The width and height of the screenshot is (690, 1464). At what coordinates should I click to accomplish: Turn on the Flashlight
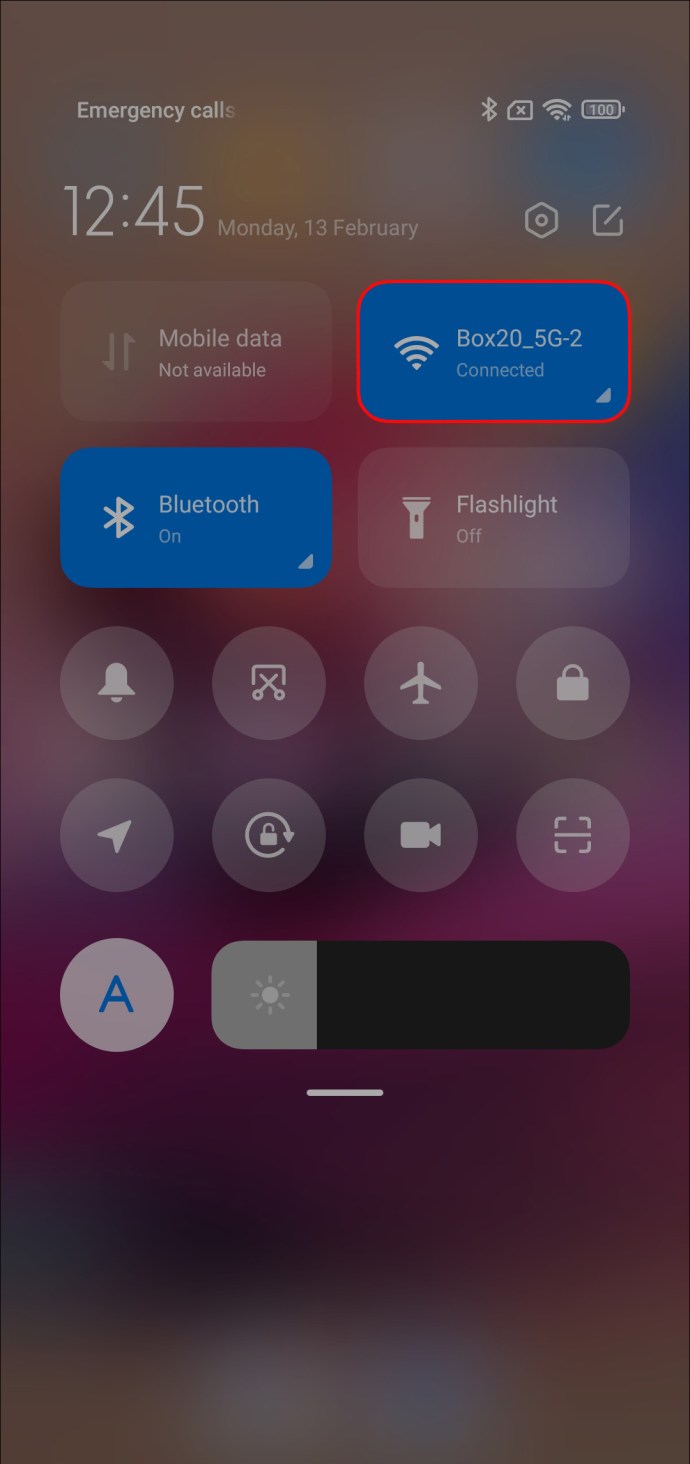[x=494, y=517]
